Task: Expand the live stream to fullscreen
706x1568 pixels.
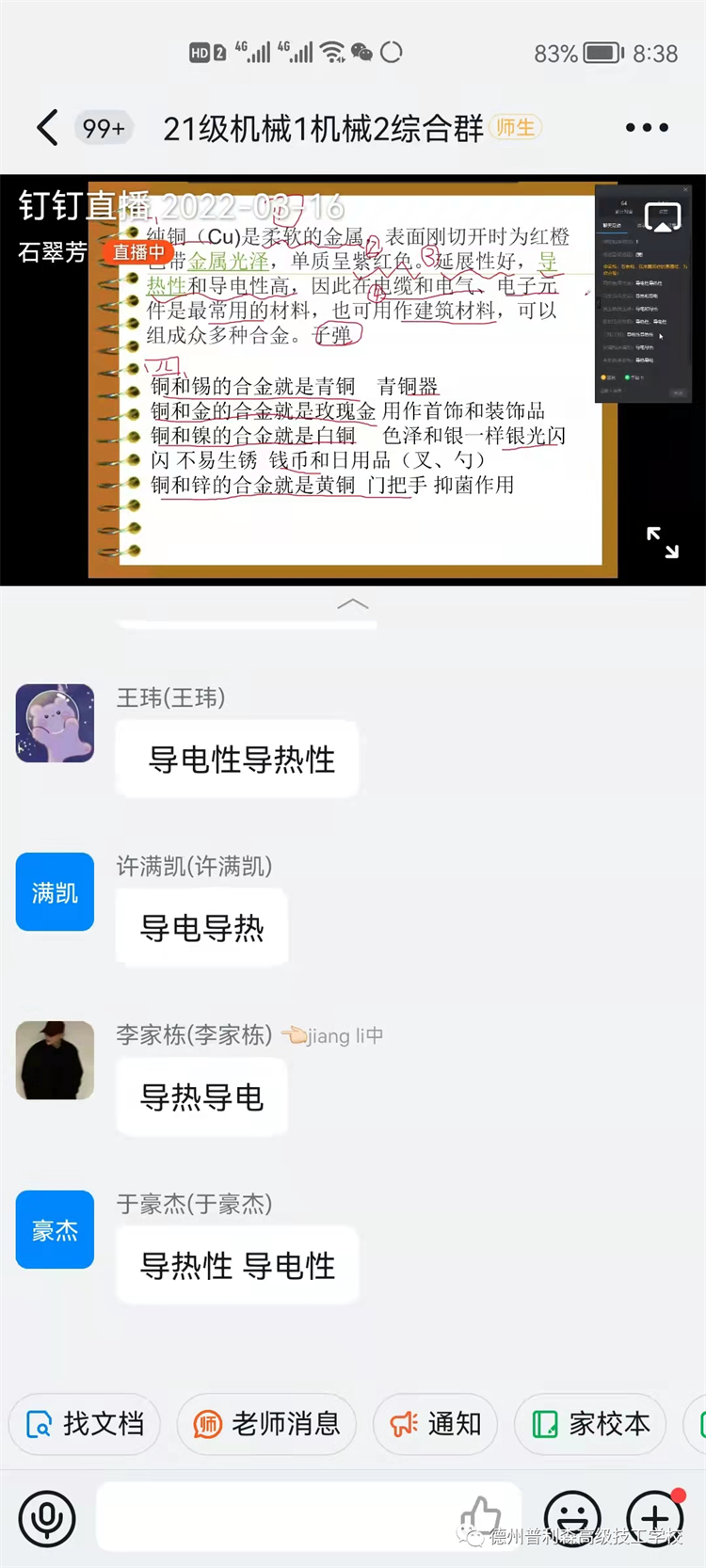Action: (x=663, y=542)
